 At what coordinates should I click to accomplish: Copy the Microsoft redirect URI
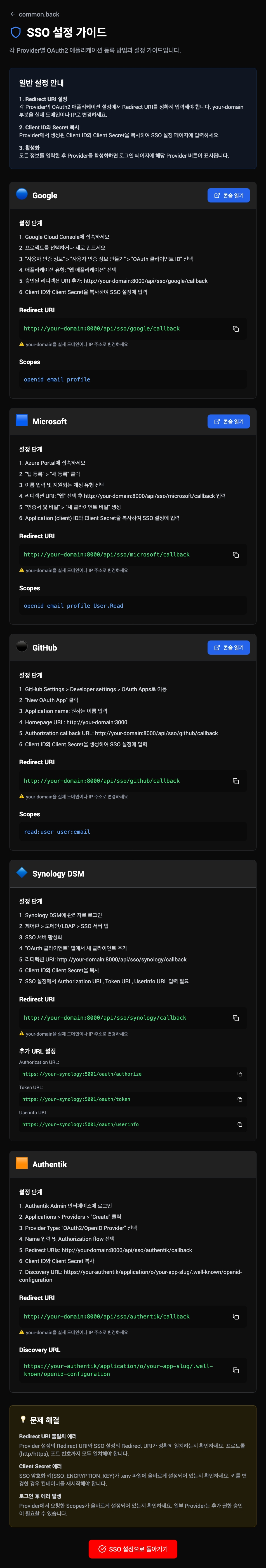click(236, 554)
